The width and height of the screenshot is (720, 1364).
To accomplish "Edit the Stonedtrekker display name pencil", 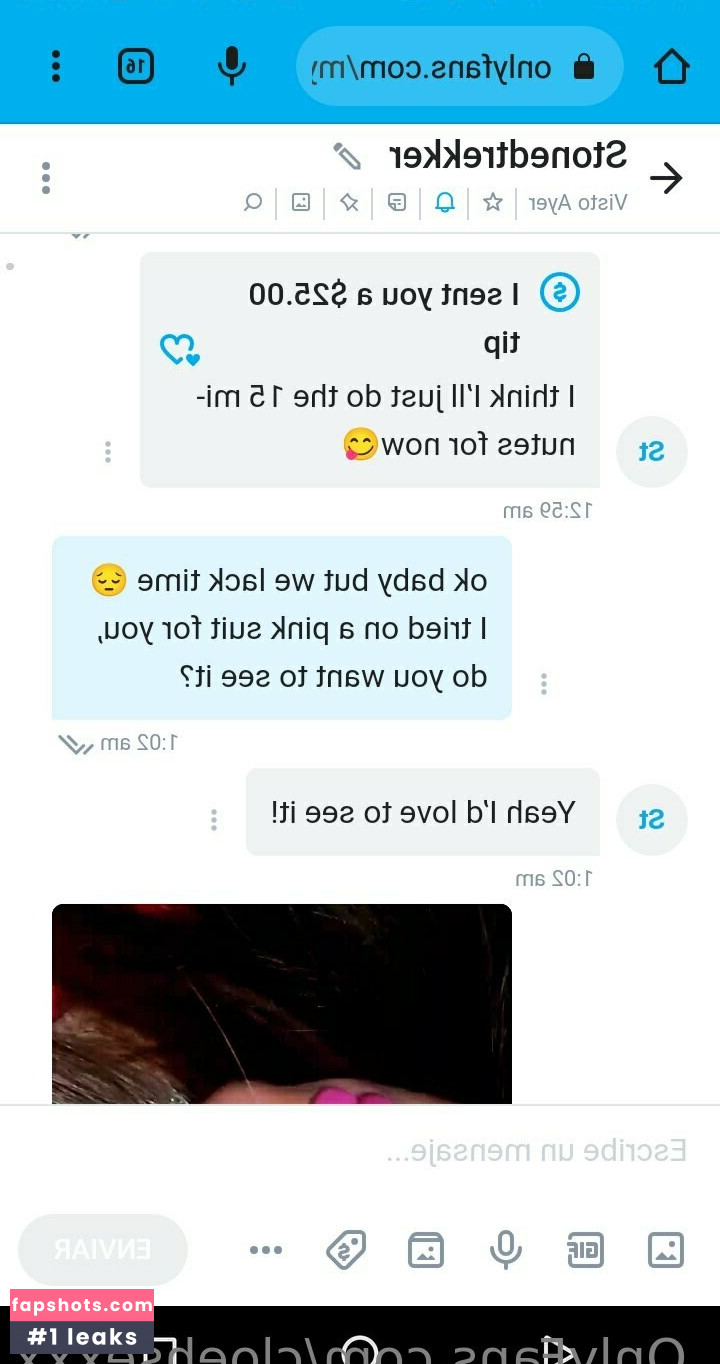I will pos(347,156).
